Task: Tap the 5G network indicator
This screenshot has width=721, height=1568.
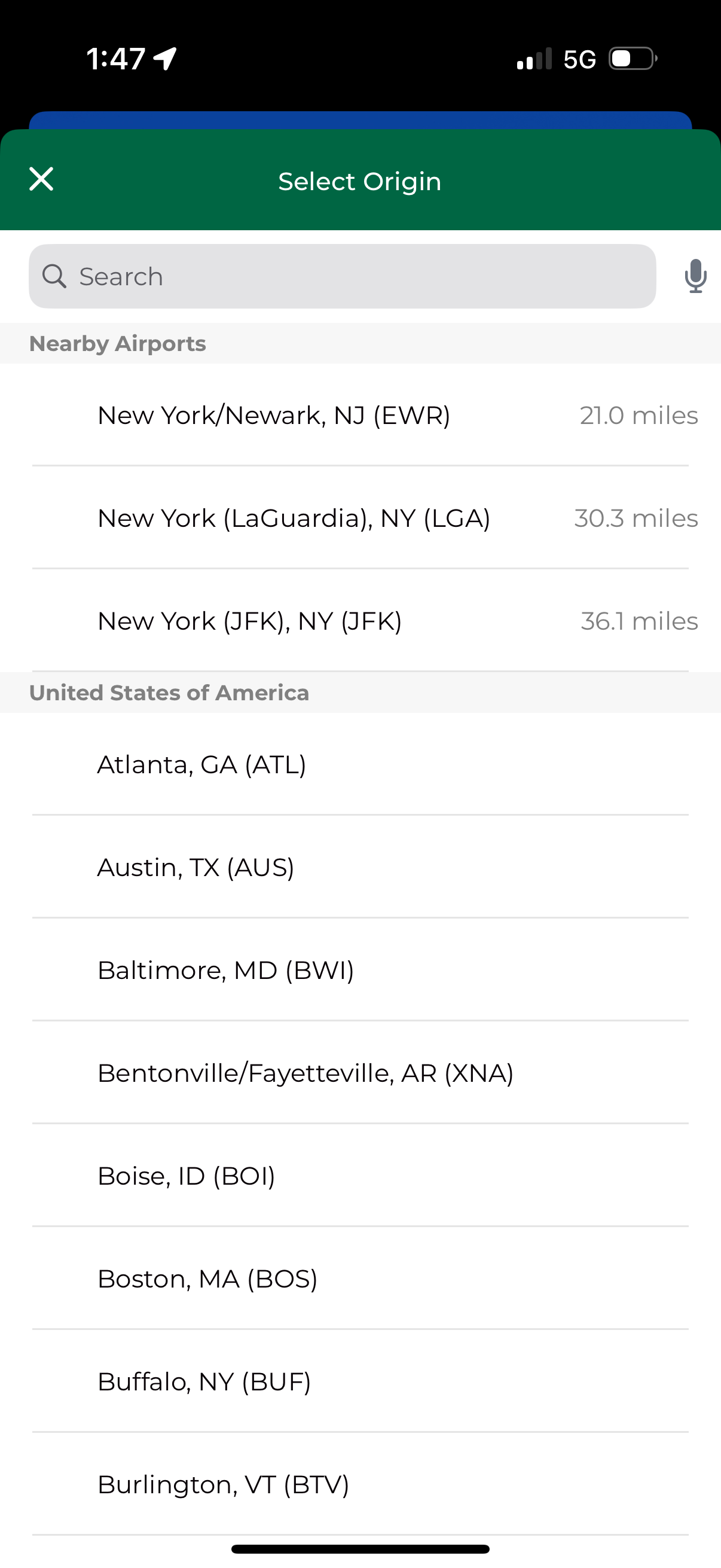Action: (x=581, y=59)
